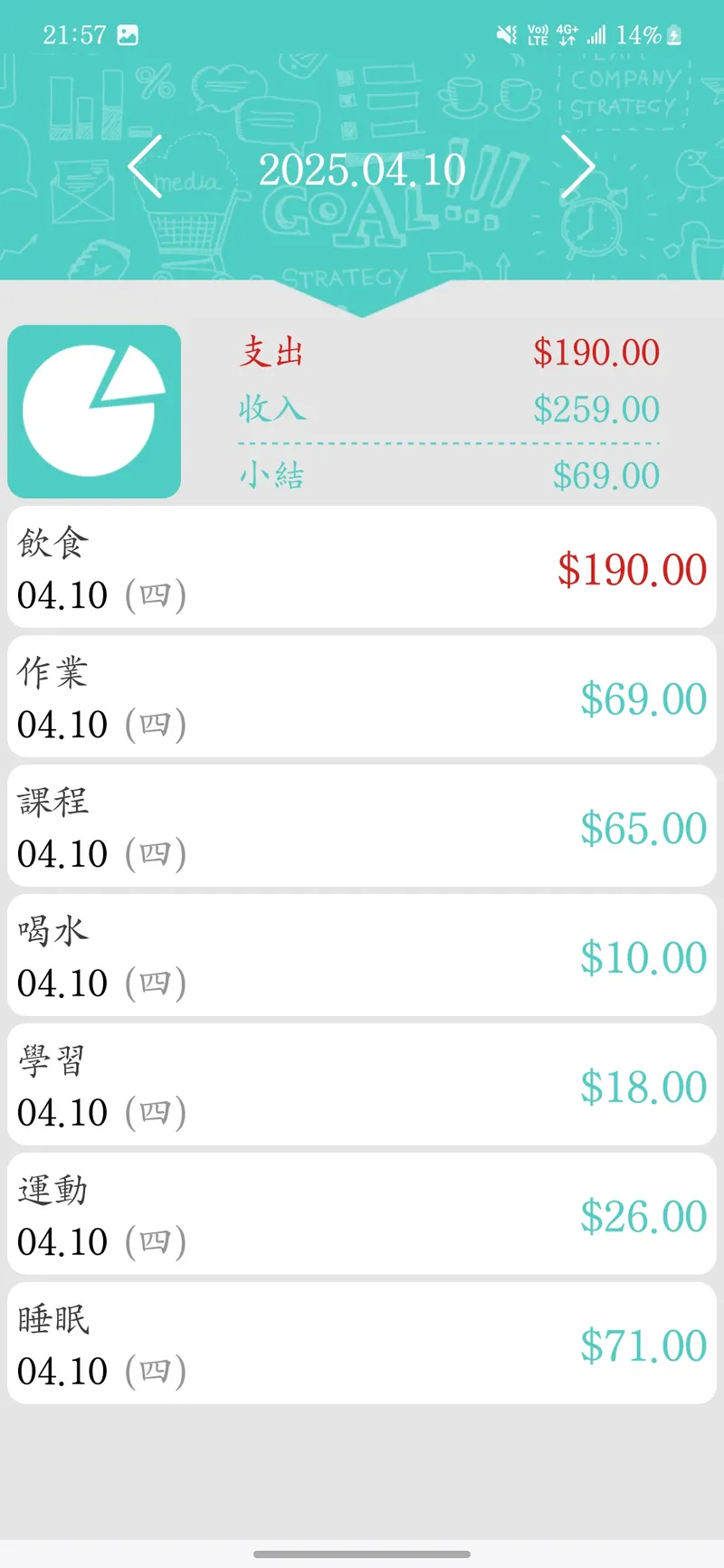The width and height of the screenshot is (724, 1568).
Task: Open the pie chart statistics
Action: coord(94,412)
